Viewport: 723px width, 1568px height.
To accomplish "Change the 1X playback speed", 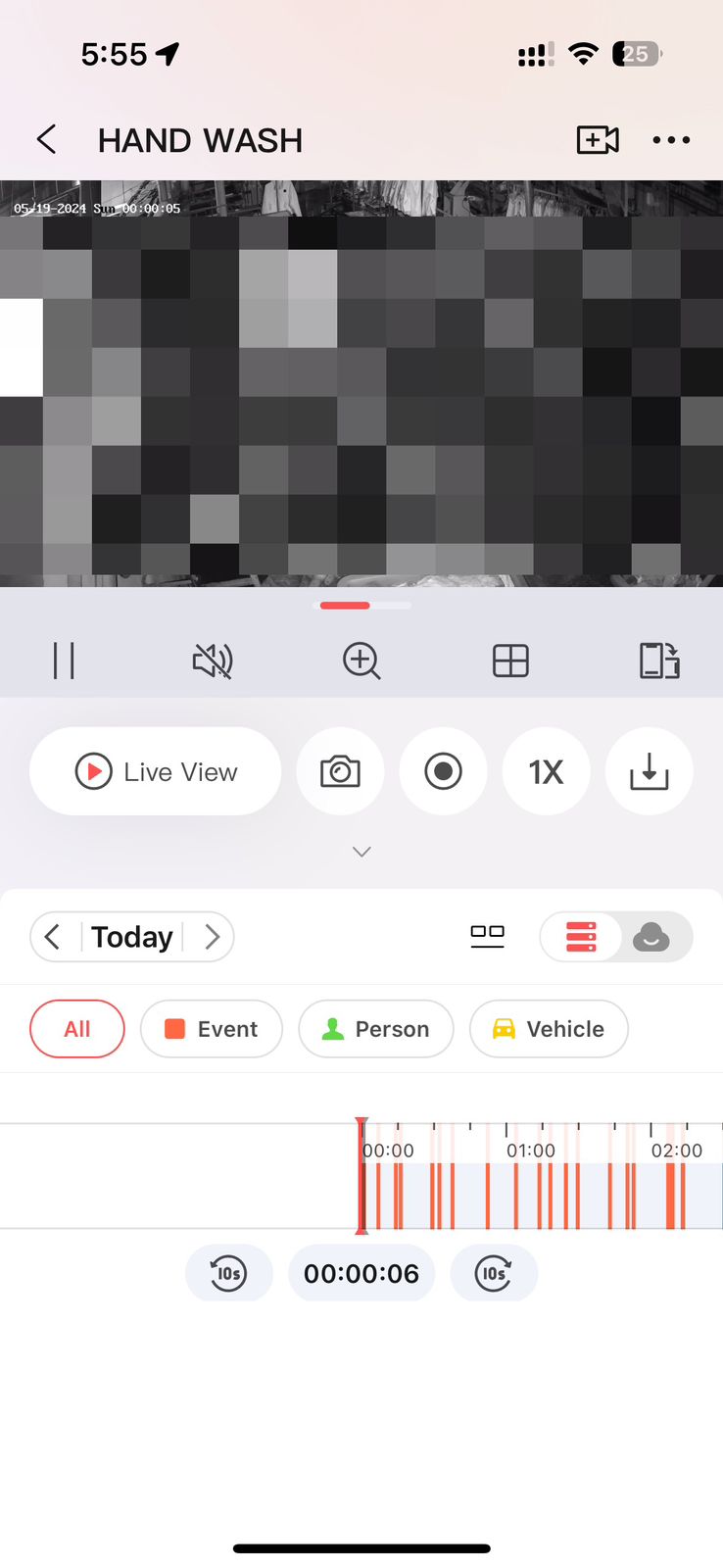I will coord(546,772).
